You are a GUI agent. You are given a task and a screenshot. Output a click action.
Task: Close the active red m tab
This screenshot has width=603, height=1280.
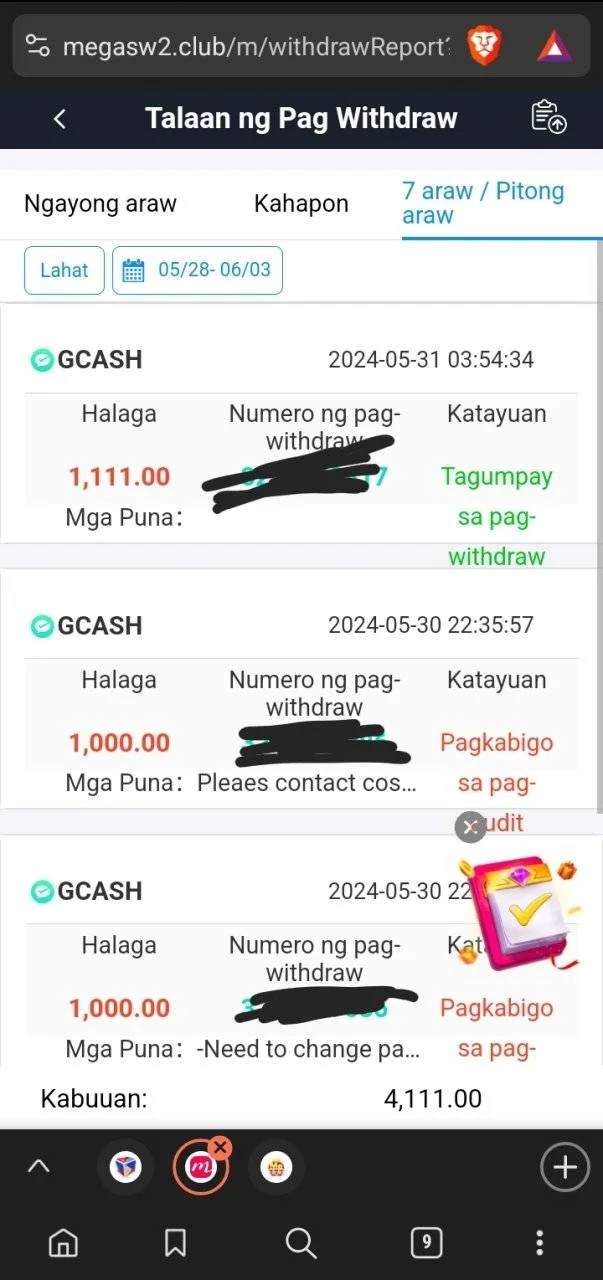(x=220, y=1147)
